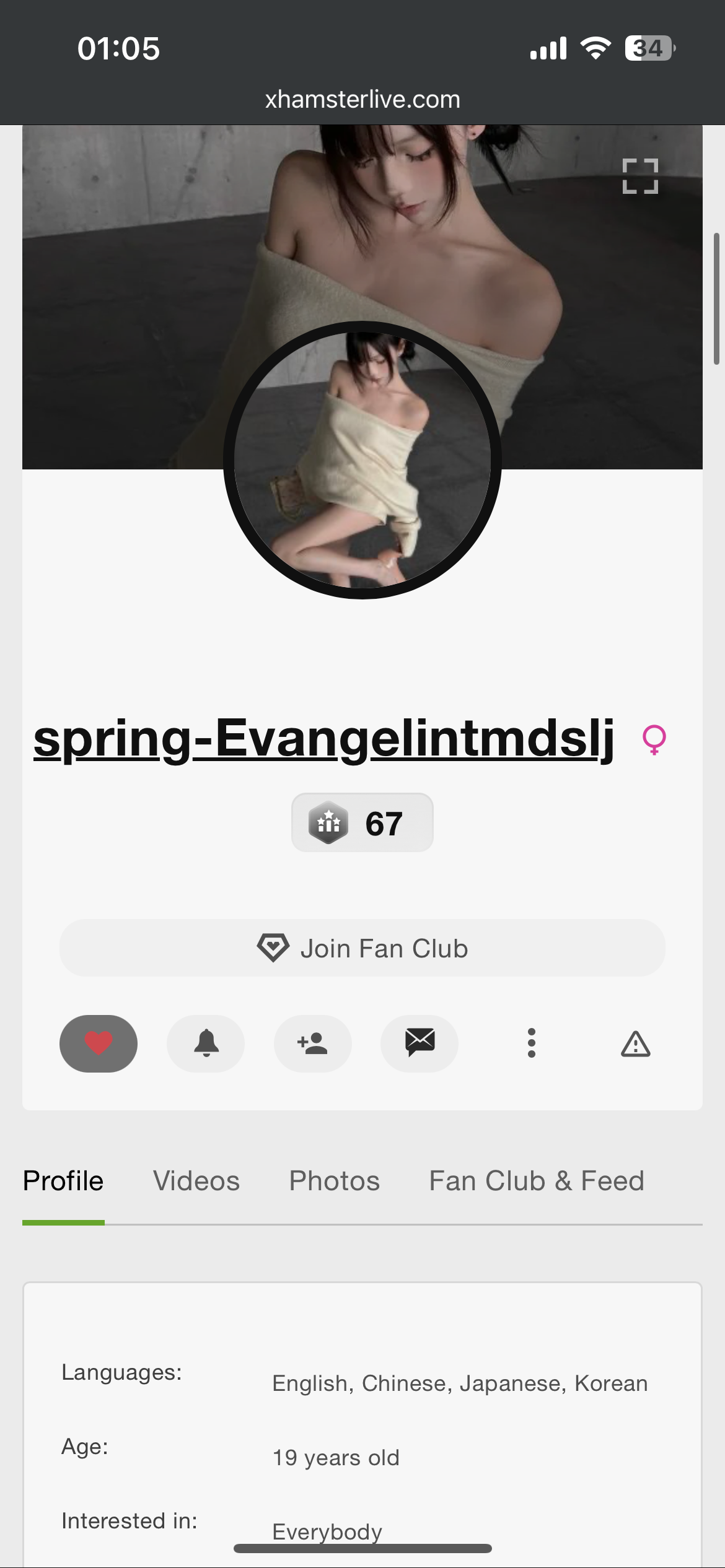
Task: Open the spring-Evangelintmdslj username link
Action: point(323,738)
